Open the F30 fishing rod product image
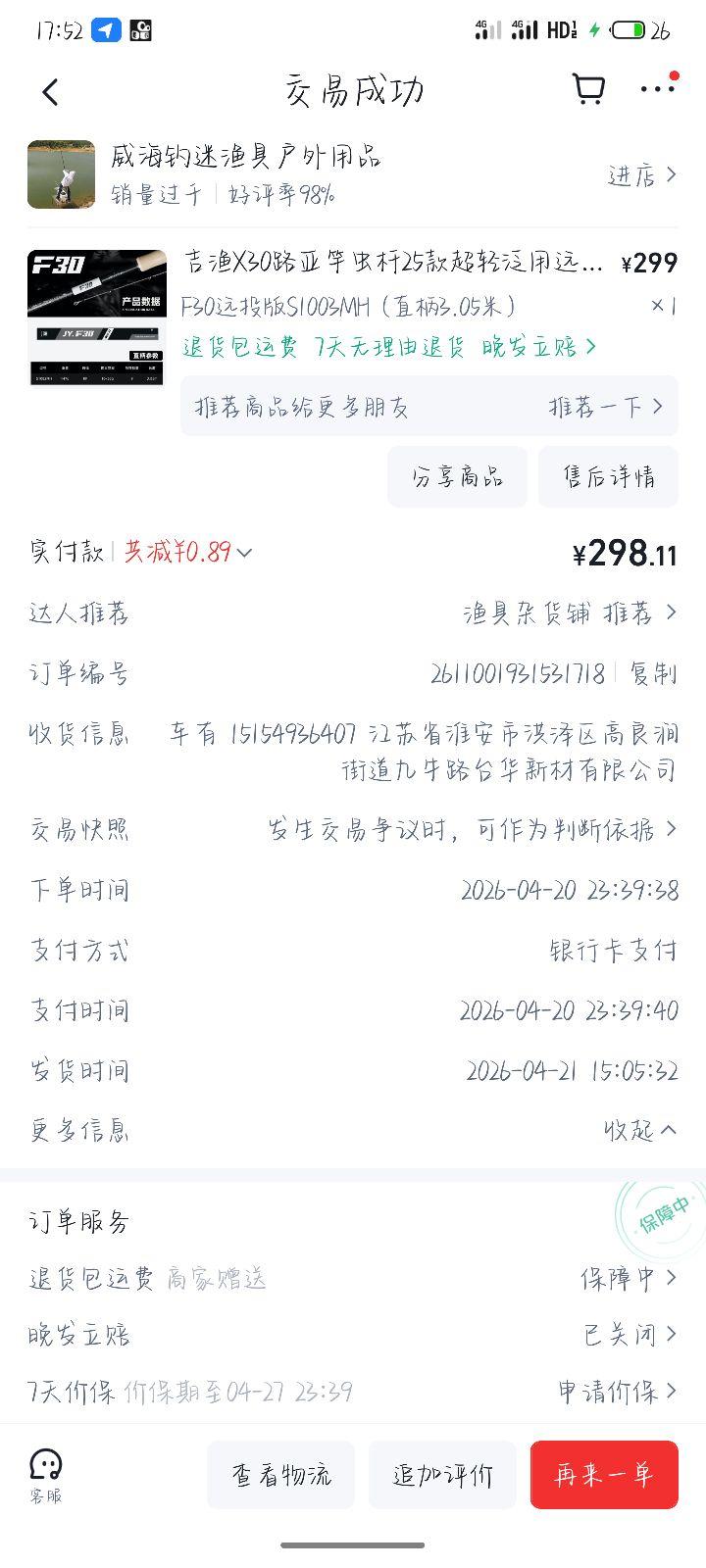706x1568 pixels. [96, 318]
